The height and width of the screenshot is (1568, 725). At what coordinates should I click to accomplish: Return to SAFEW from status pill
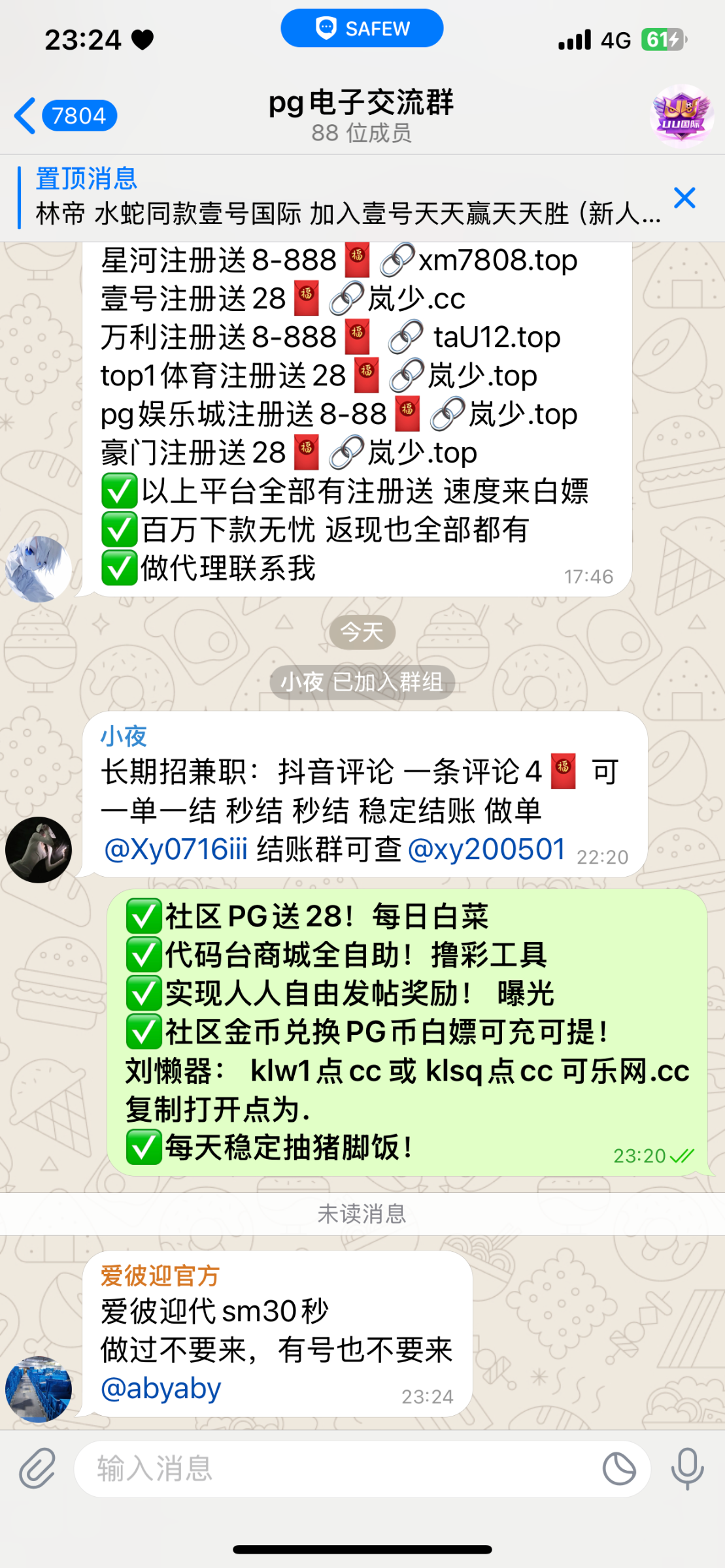(362, 28)
